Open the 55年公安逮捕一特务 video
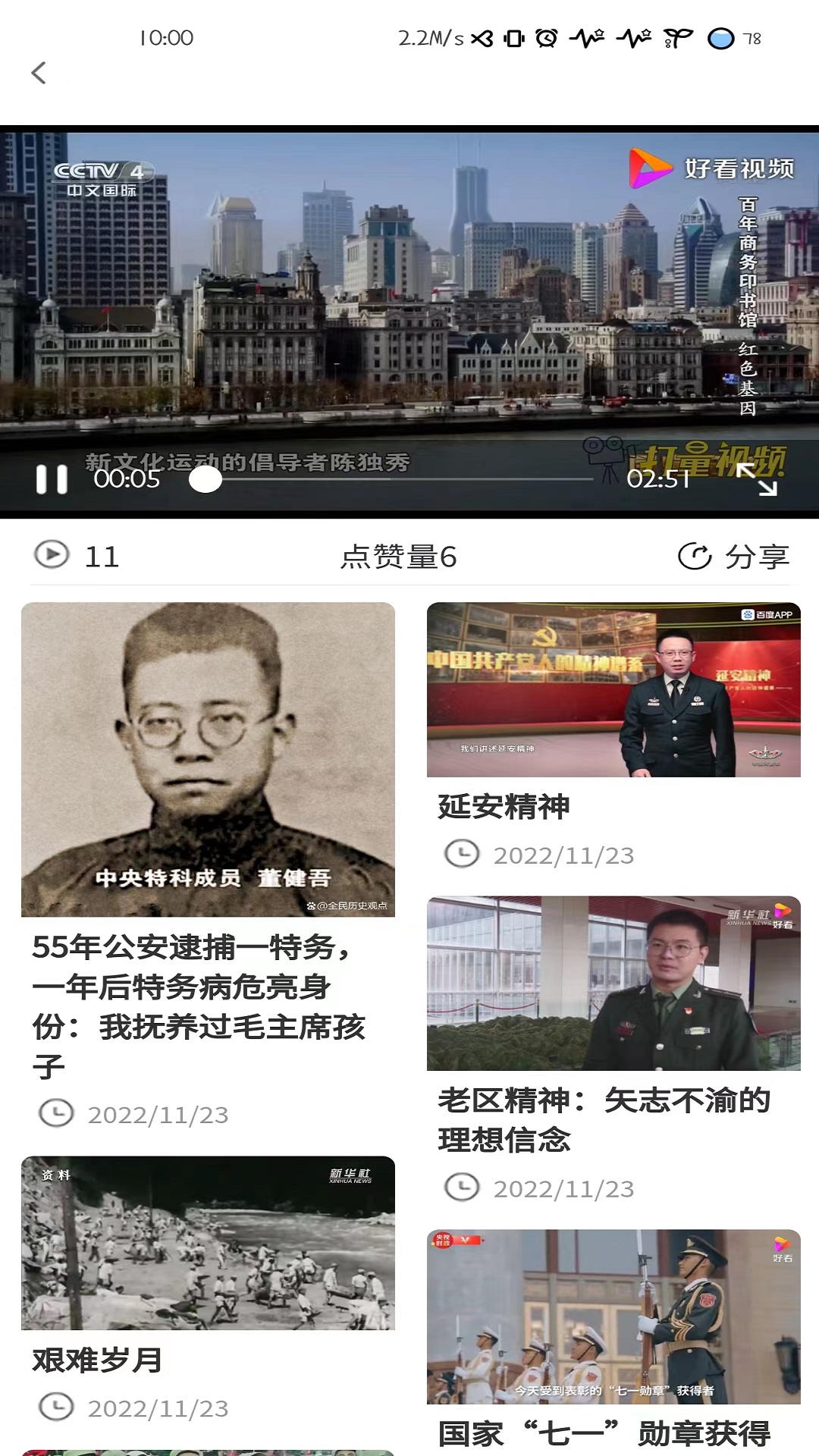The image size is (819, 1456). pos(209,758)
